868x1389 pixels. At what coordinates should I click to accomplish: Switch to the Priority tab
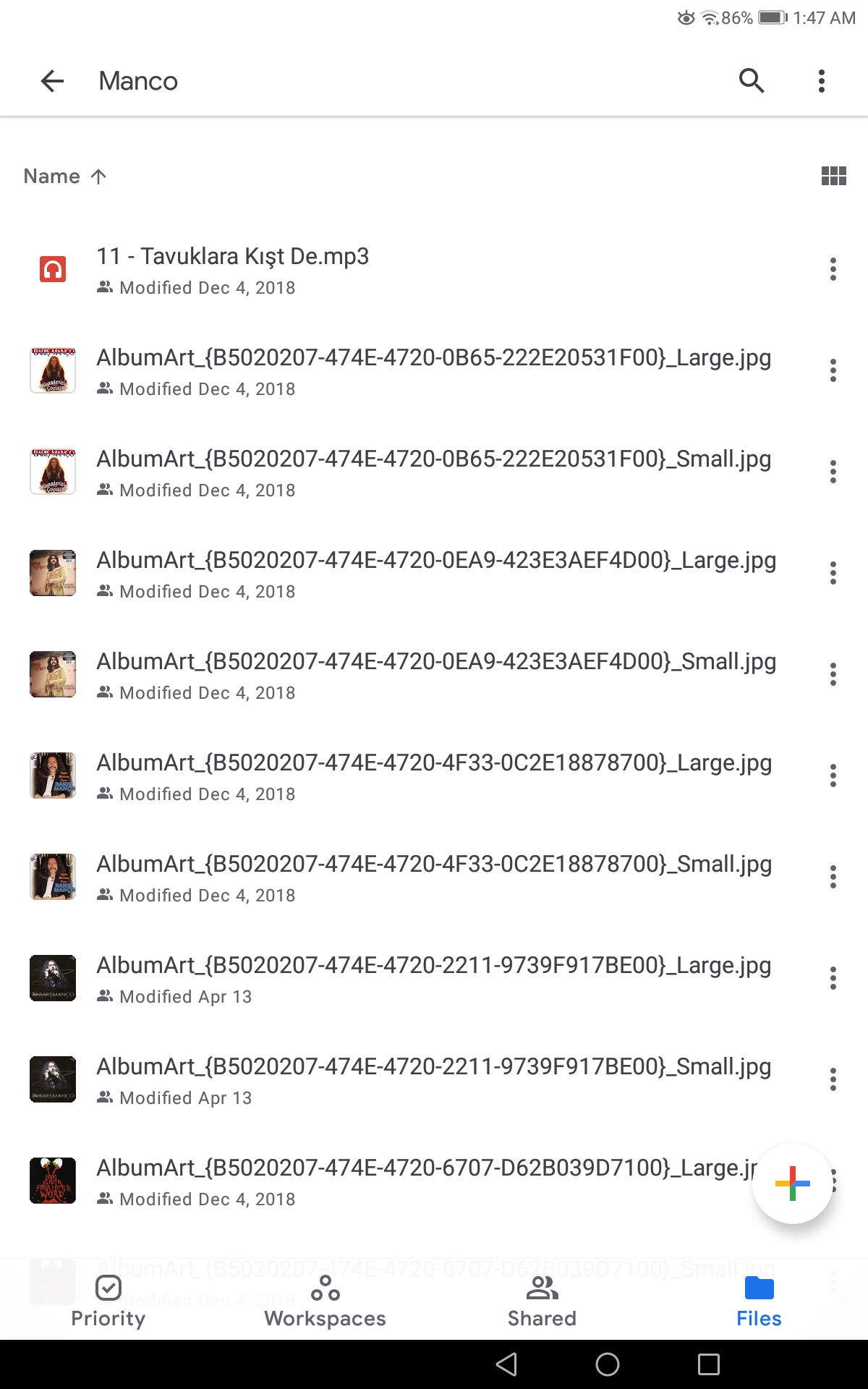(x=109, y=1300)
